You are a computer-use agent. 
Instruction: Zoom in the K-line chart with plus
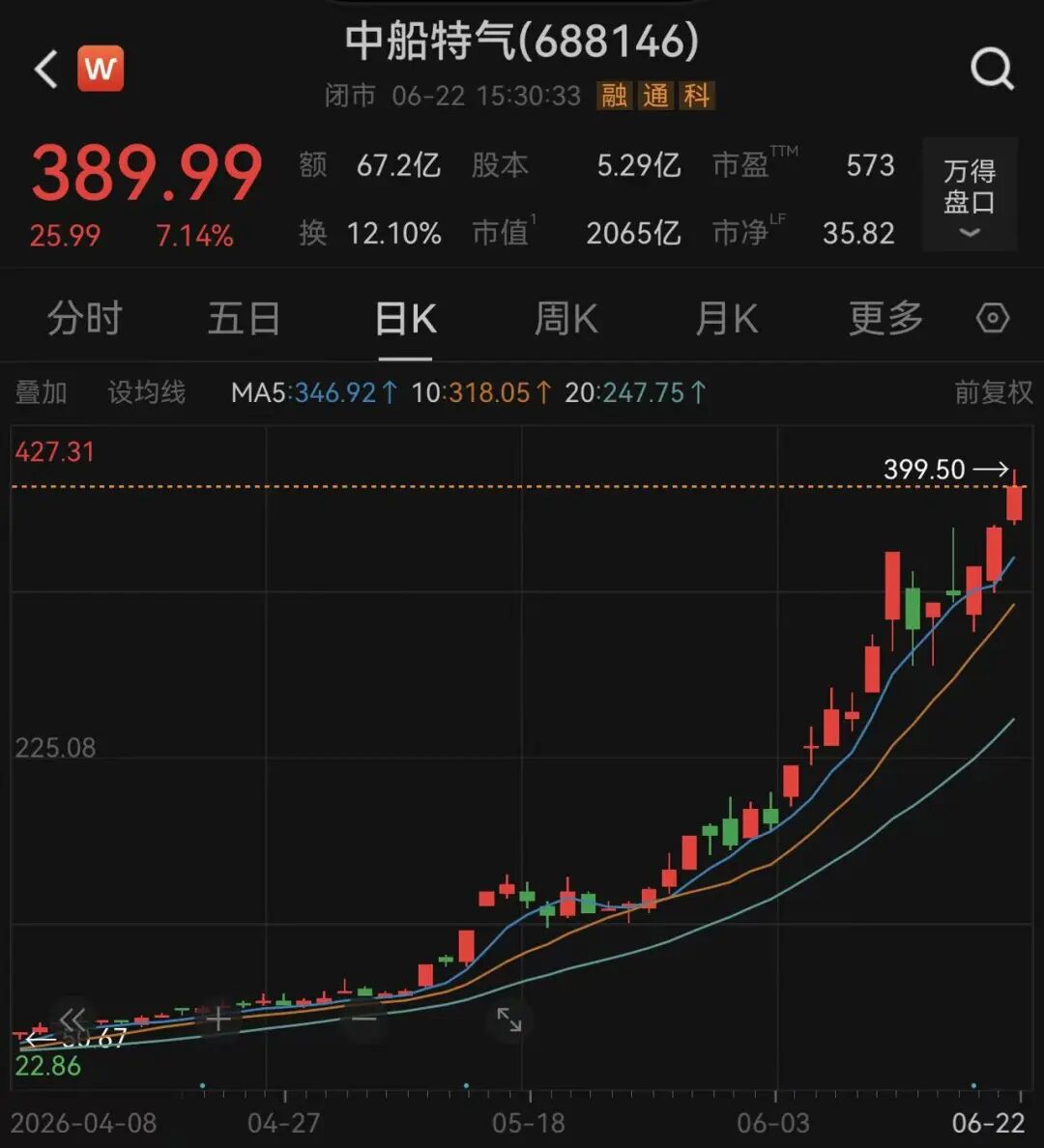coord(218,1019)
